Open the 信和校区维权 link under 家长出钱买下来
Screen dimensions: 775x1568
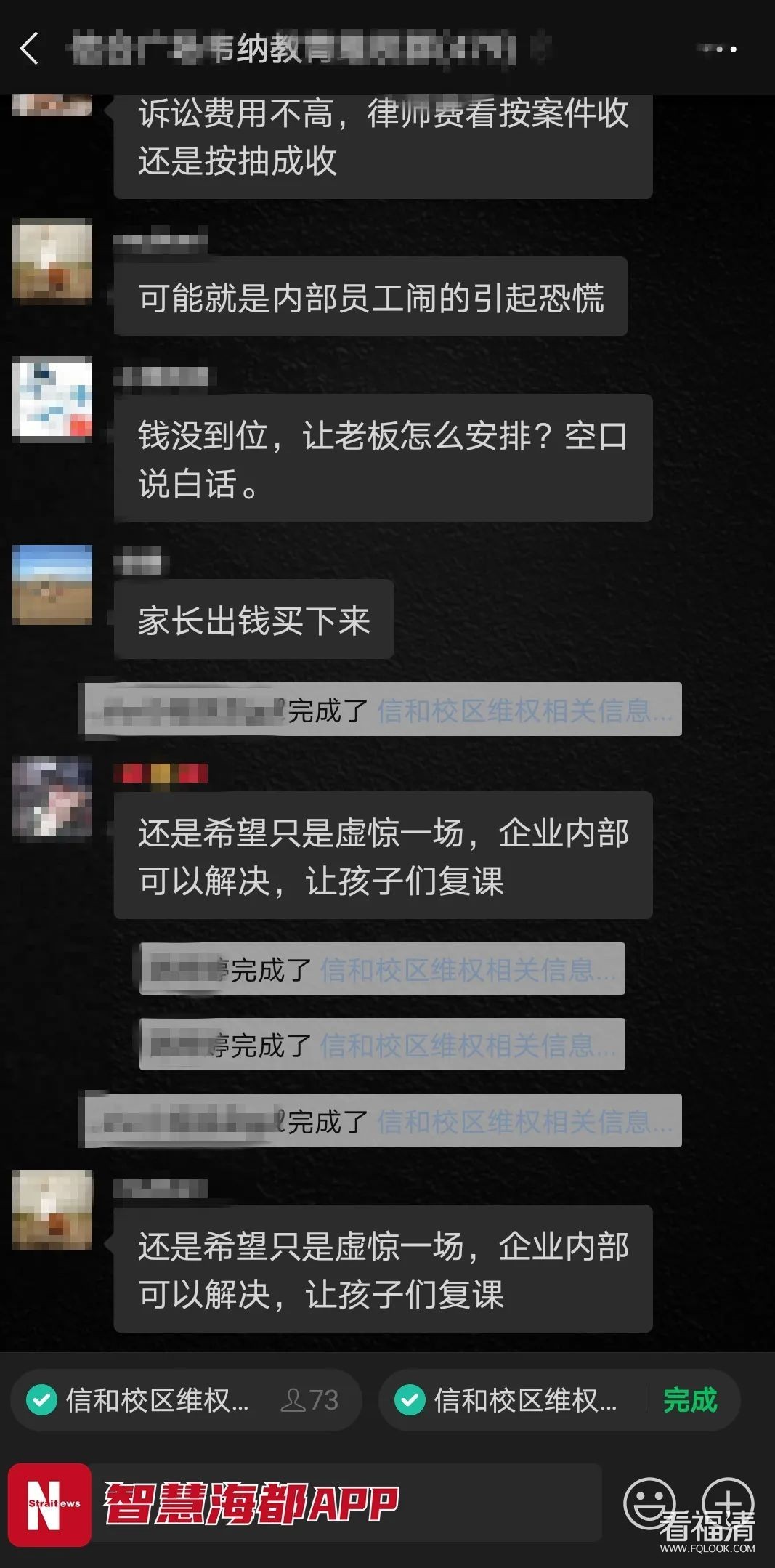click(523, 710)
